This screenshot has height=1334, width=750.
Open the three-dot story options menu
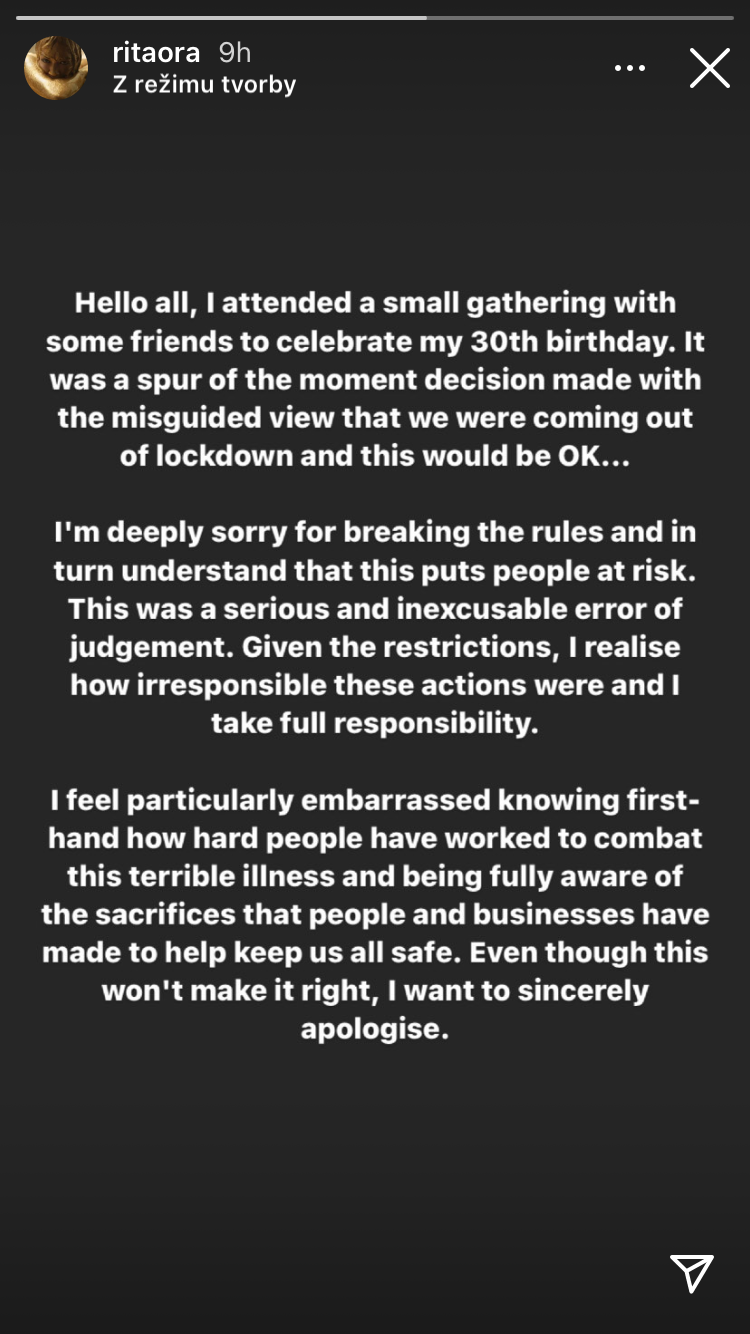pos(629,68)
